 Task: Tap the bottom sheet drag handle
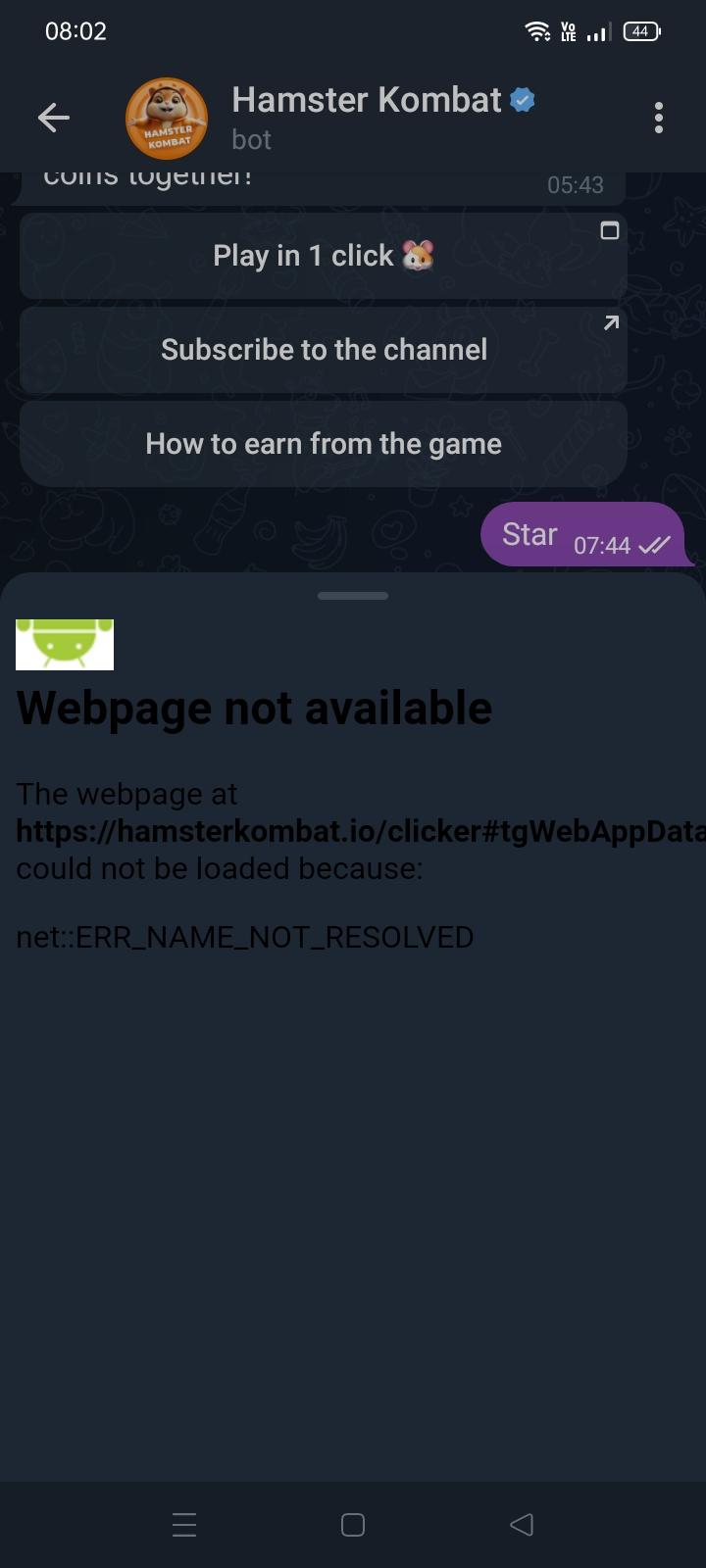pos(353,595)
